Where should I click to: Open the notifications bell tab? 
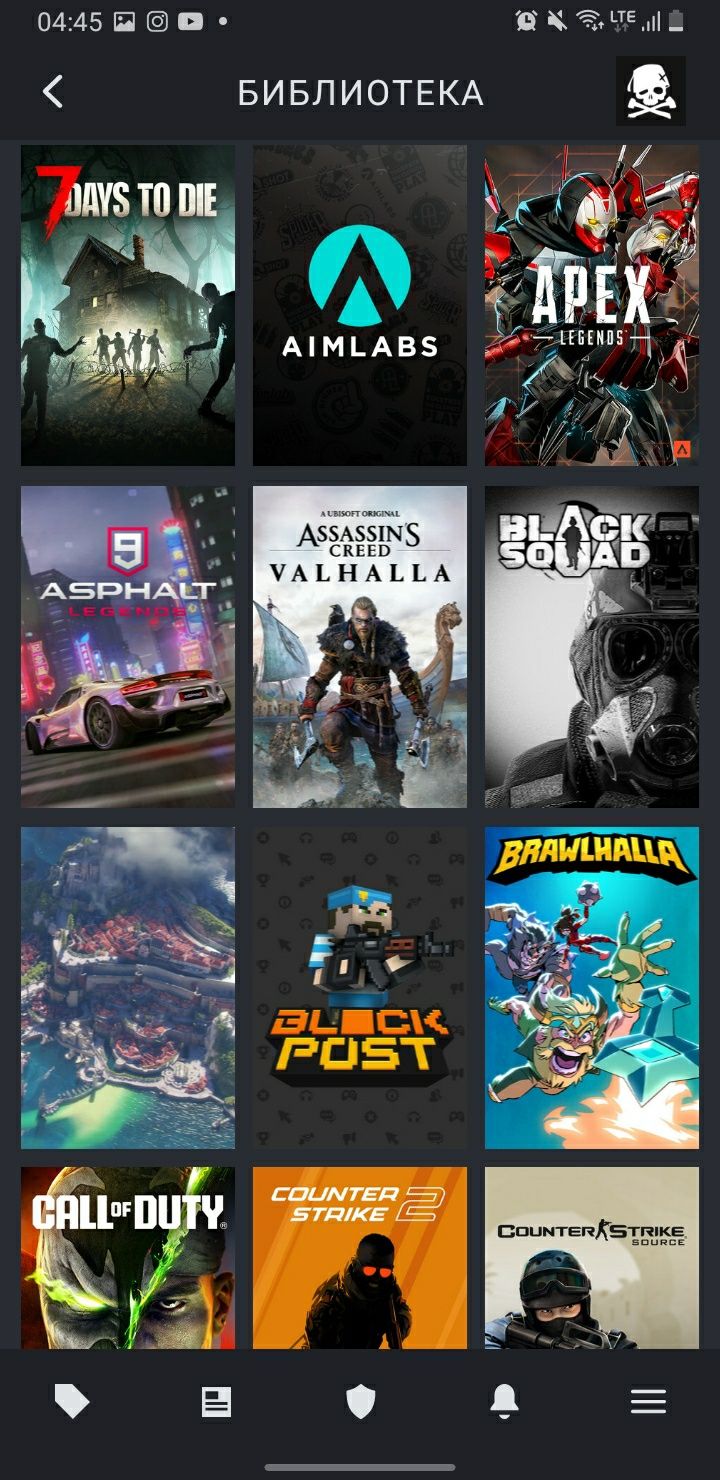(x=504, y=1402)
